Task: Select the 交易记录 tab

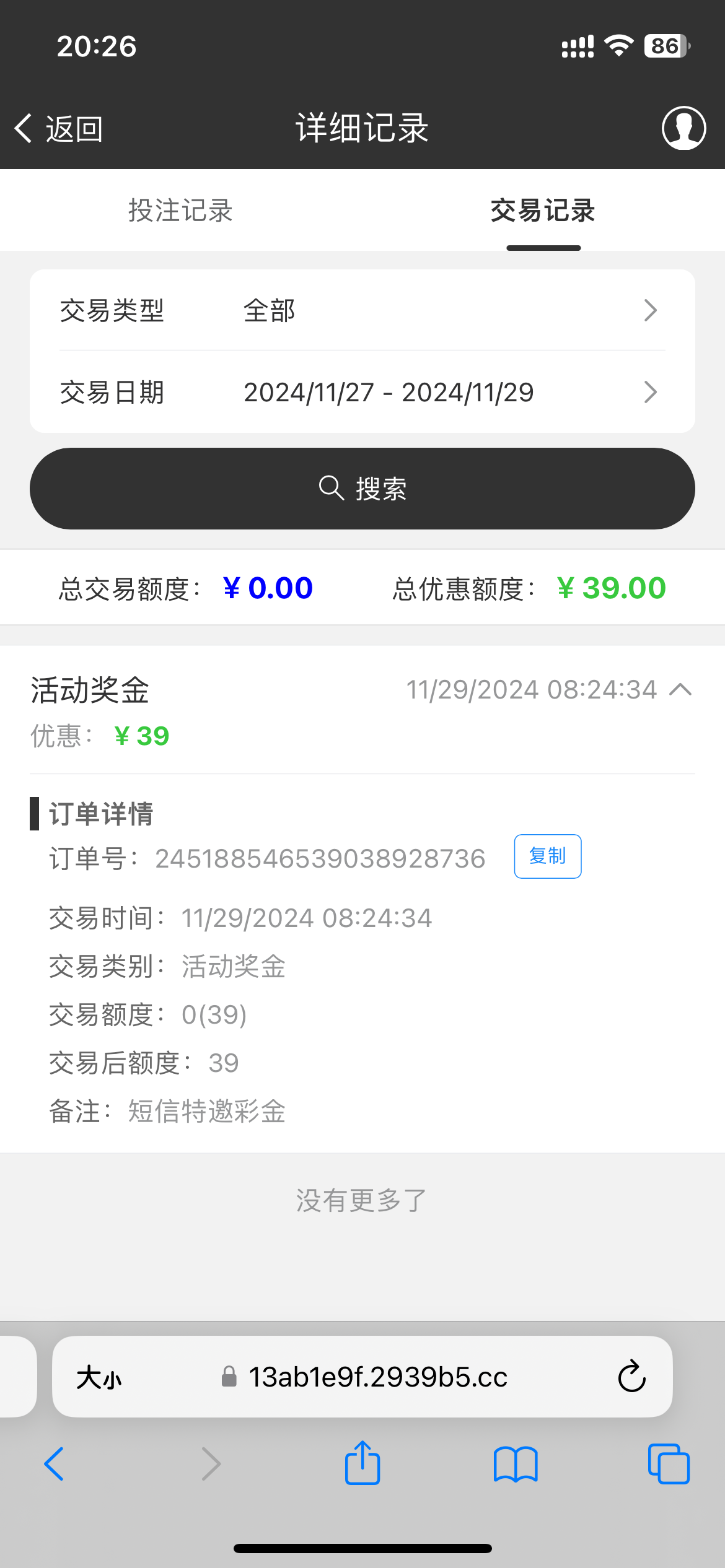Action: 543,211
